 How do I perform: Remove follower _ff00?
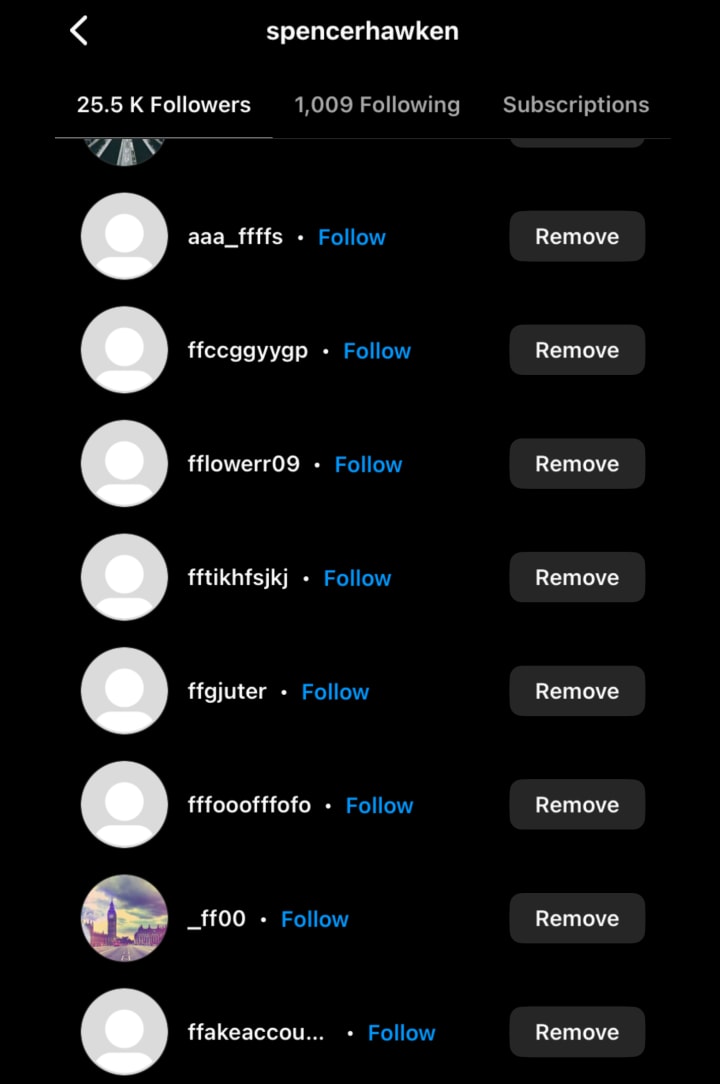pyautogui.click(x=577, y=918)
